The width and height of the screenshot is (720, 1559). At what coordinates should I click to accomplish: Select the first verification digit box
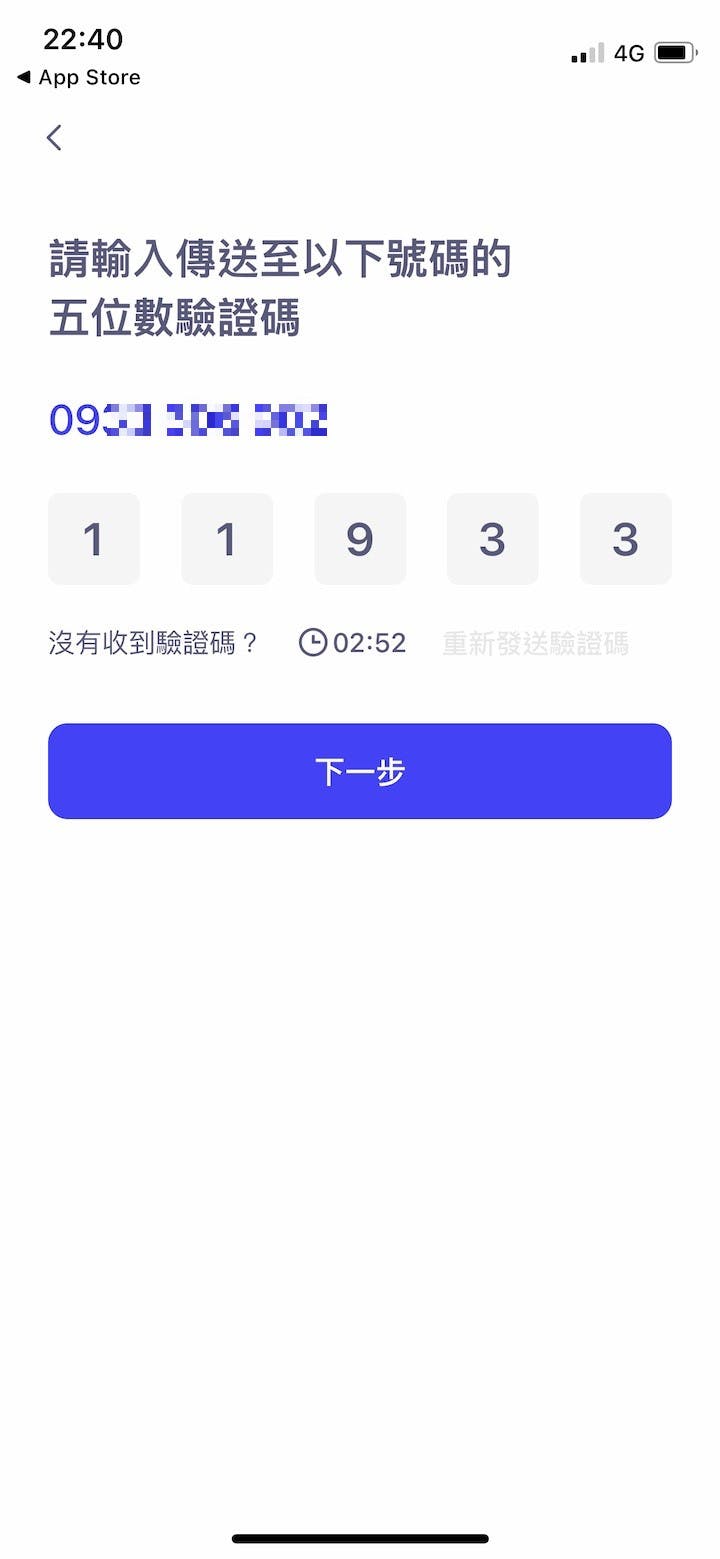coord(94,539)
